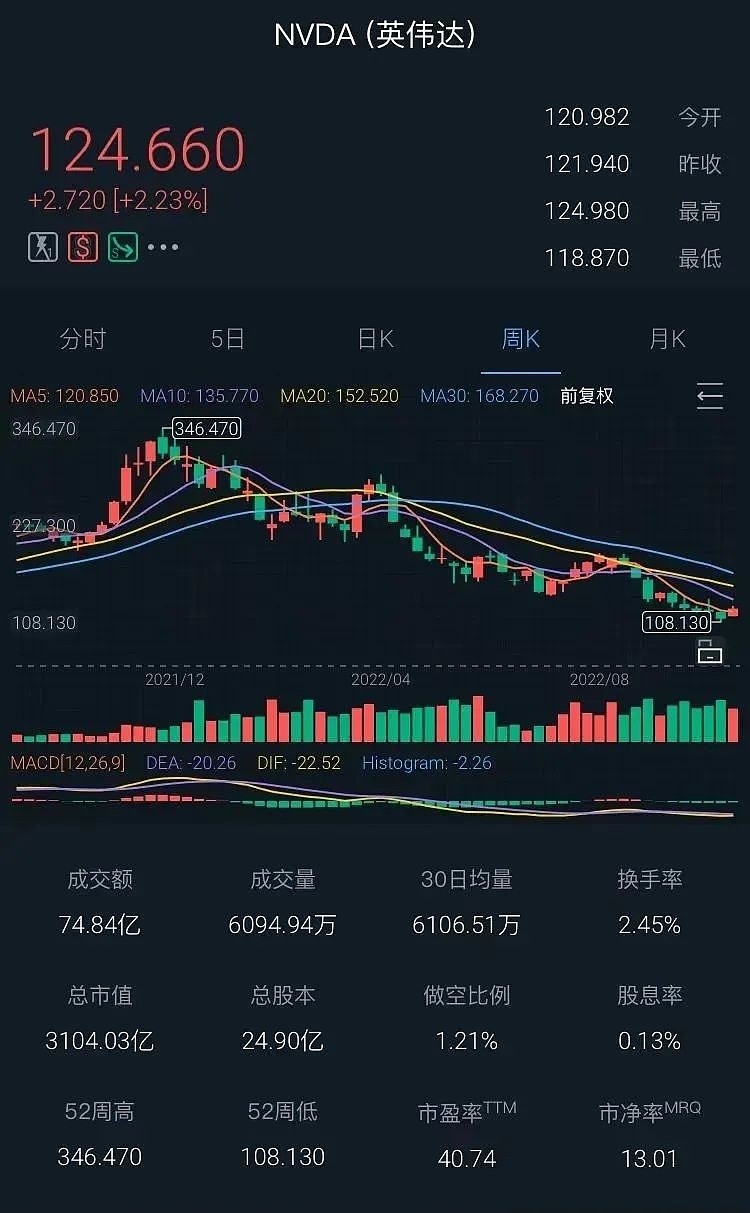This screenshot has height=1213, width=750.
Task: Open the 前复权 adjustment option
Action: 586,396
